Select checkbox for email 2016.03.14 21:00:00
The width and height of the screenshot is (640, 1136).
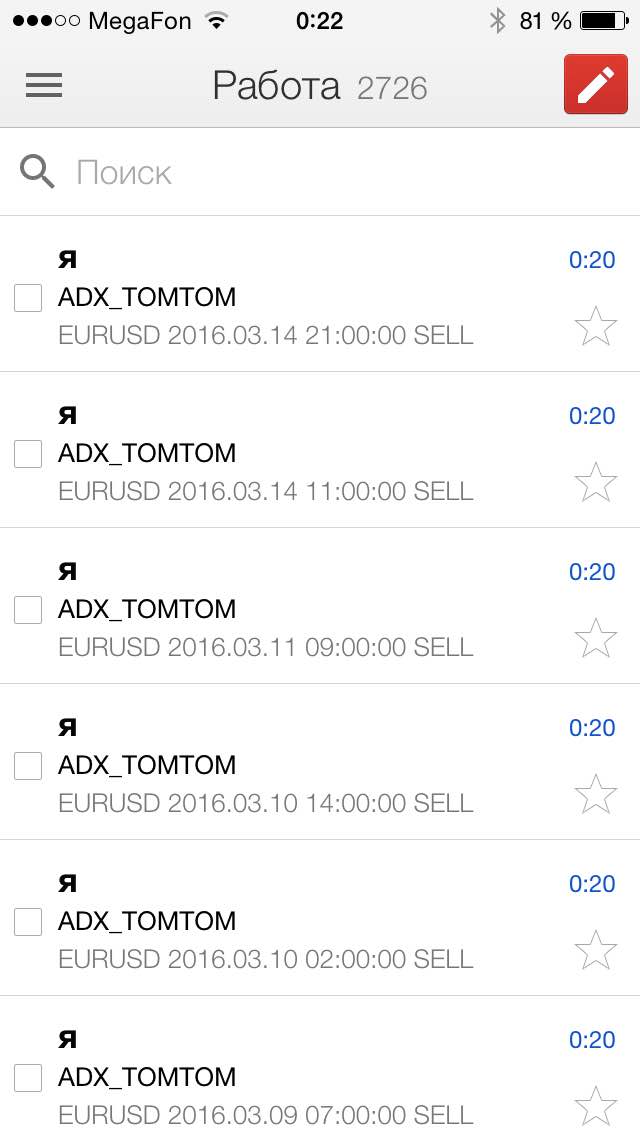tap(28, 298)
